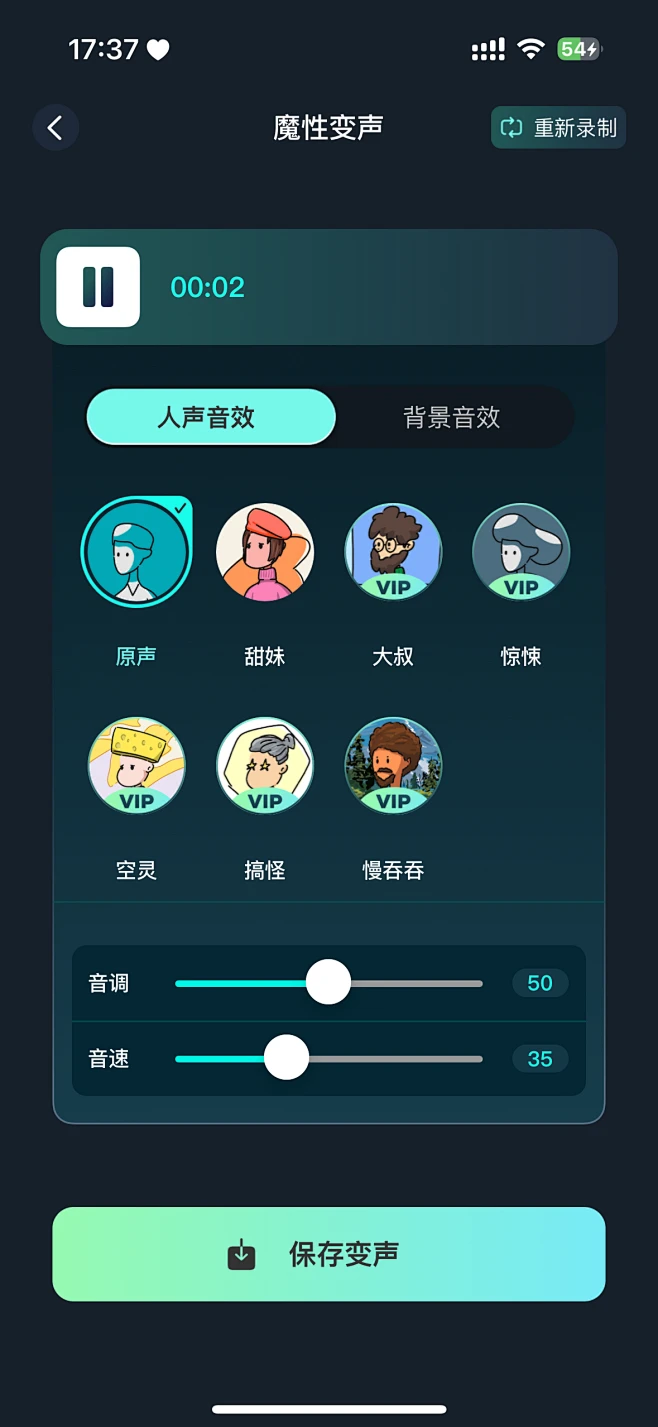Apply the 惊悚 VIP voice effect
Screen dimensions: 658x1427
point(521,552)
